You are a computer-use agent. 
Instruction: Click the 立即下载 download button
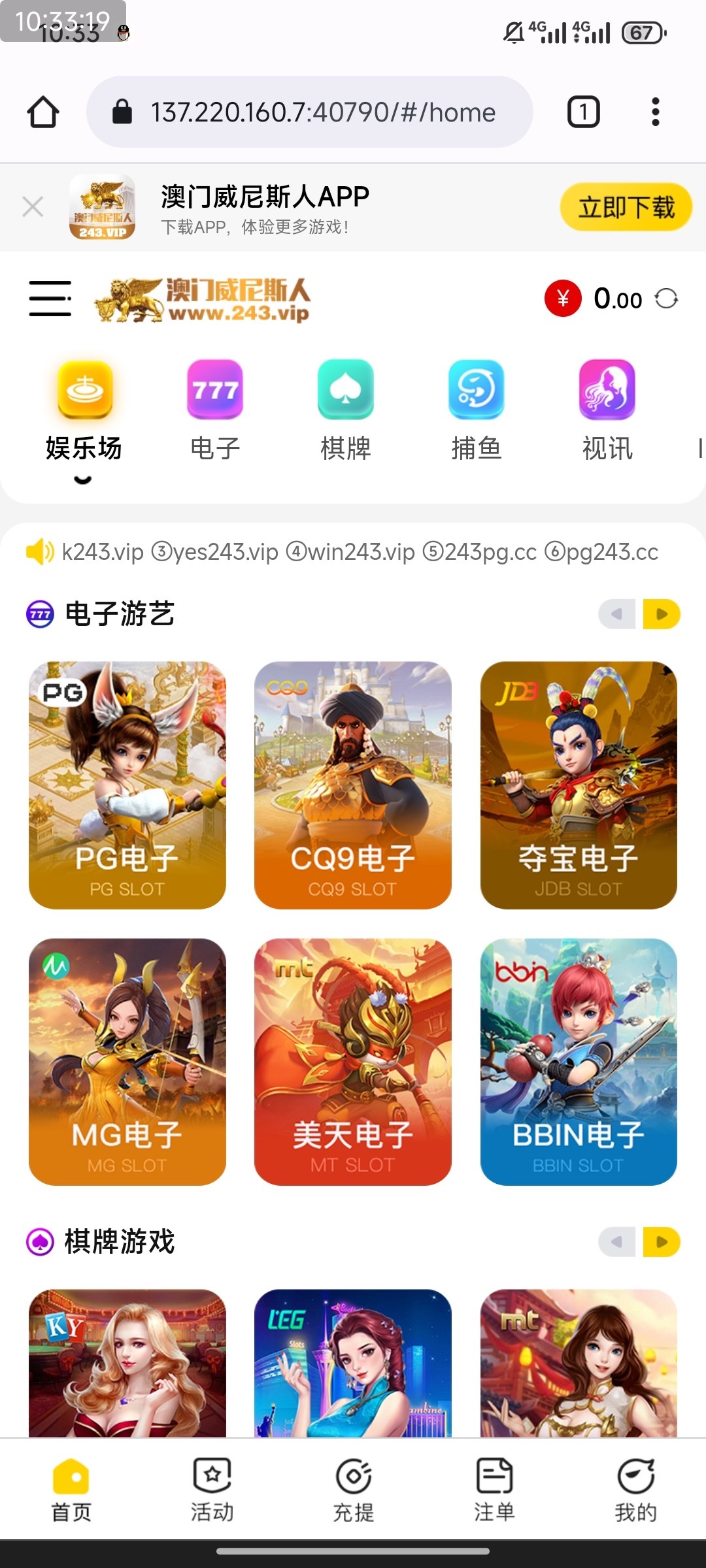click(624, 206)
